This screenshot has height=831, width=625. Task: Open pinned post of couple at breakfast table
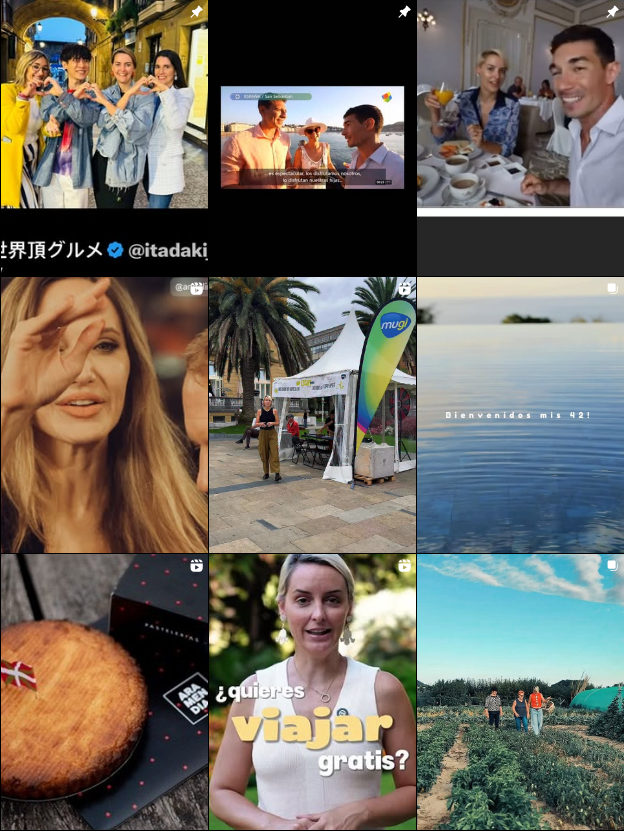click(520, 110)
